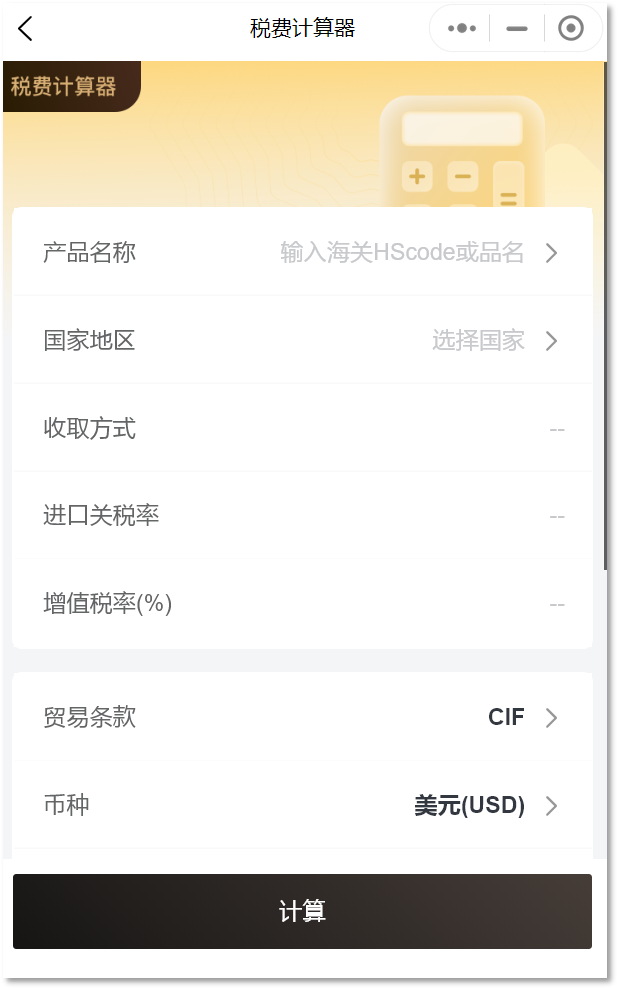Select a different 币种 currency
The width and height of the screenshot is (618, 989).
pos(303,805)
